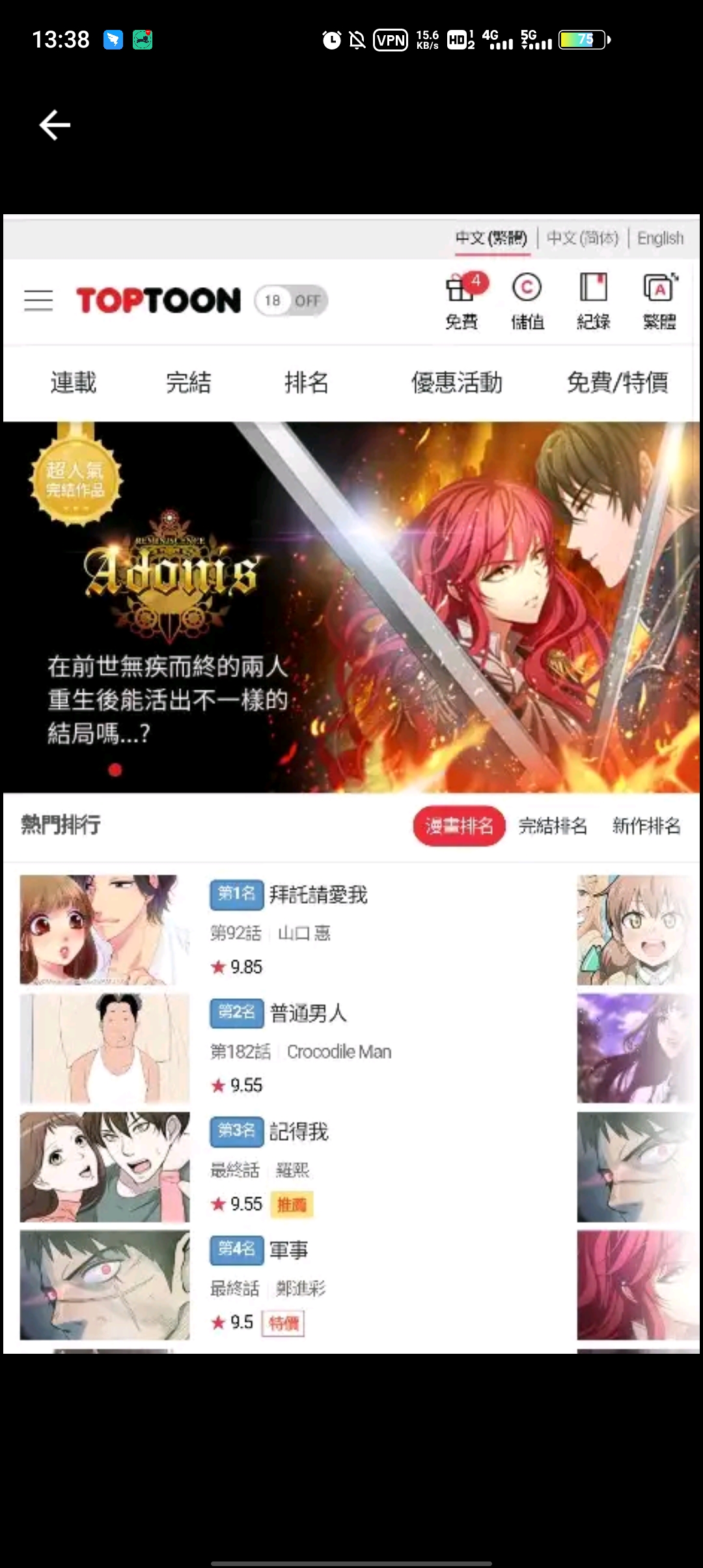Toggle the 18+ content switch
The image size is (703, 1568).
click(x=291, y=300)
